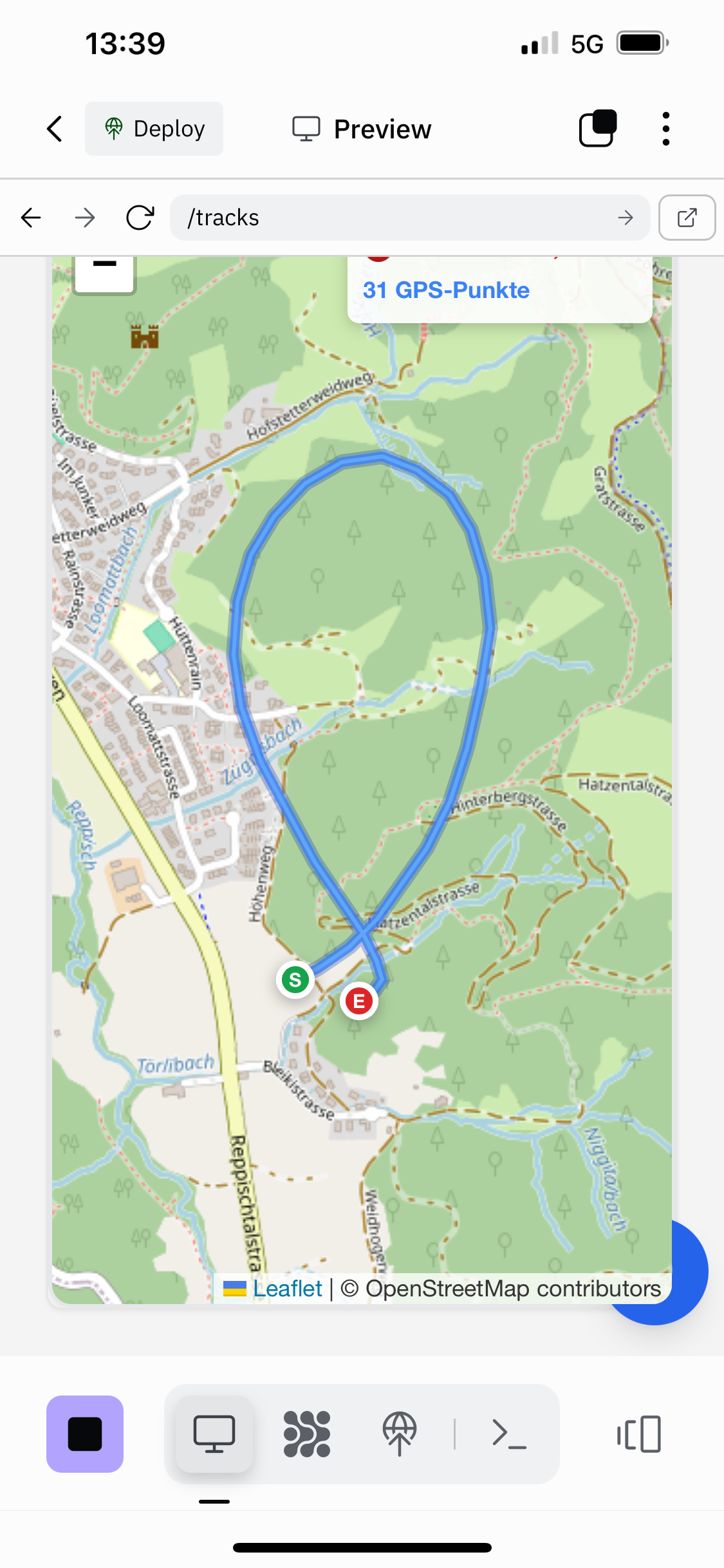
Task: Select the Preview tab at the top
Action: click(x=362, y=129)
